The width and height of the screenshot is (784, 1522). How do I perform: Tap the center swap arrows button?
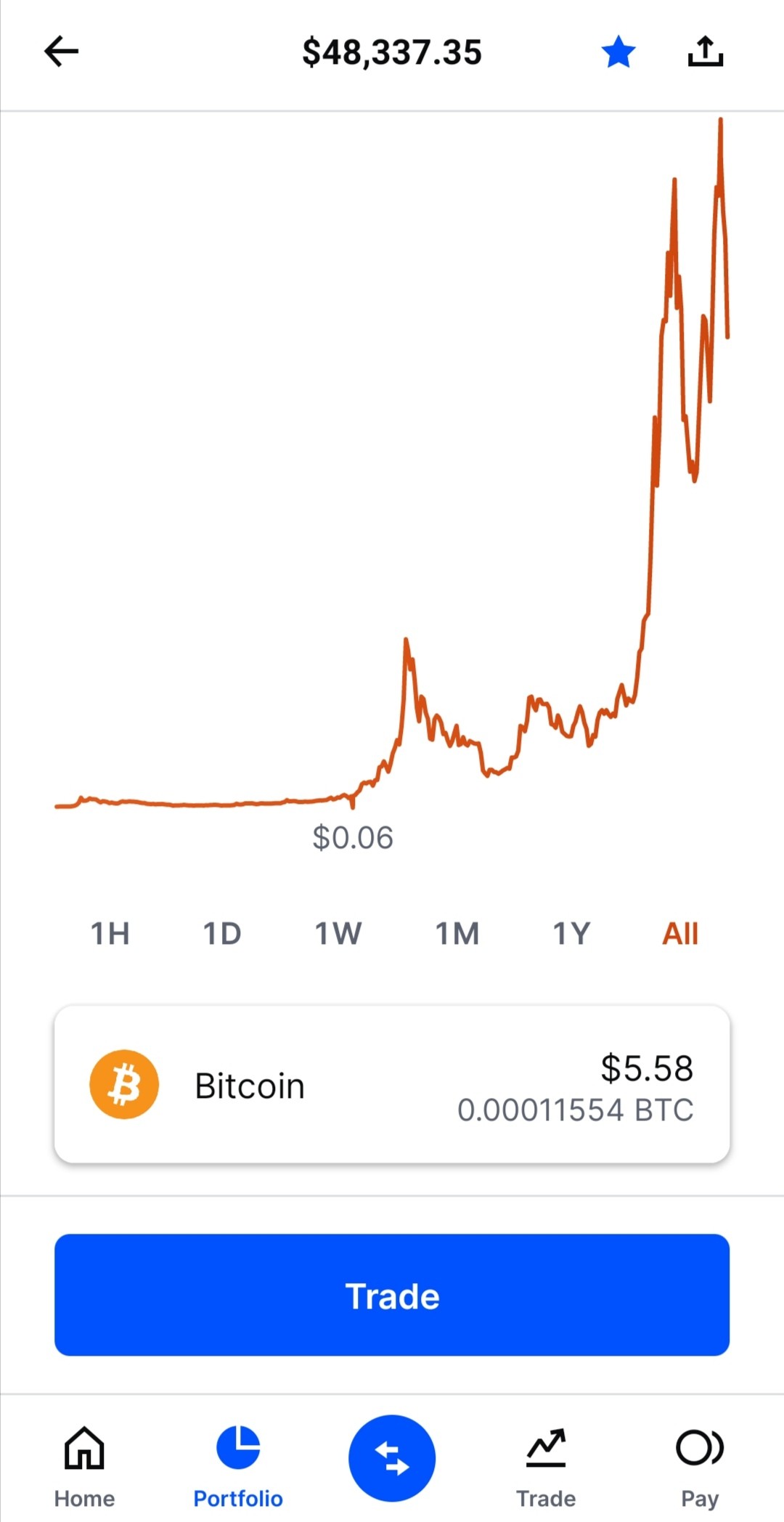[x=392, y=1458]
